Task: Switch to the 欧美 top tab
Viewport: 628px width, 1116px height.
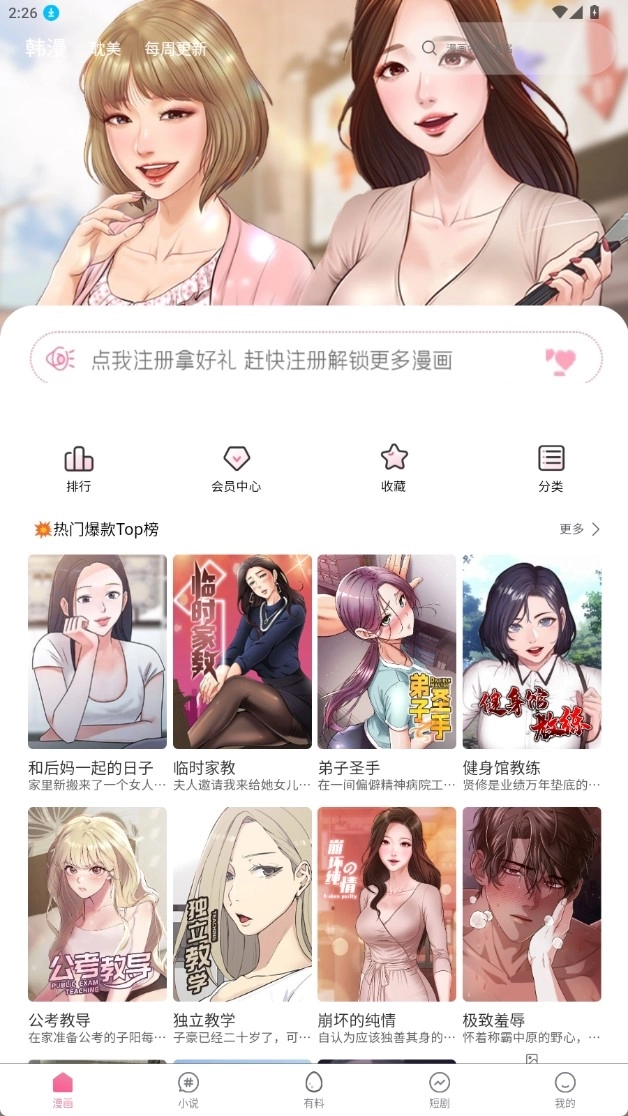Action: tap(105, 48)
